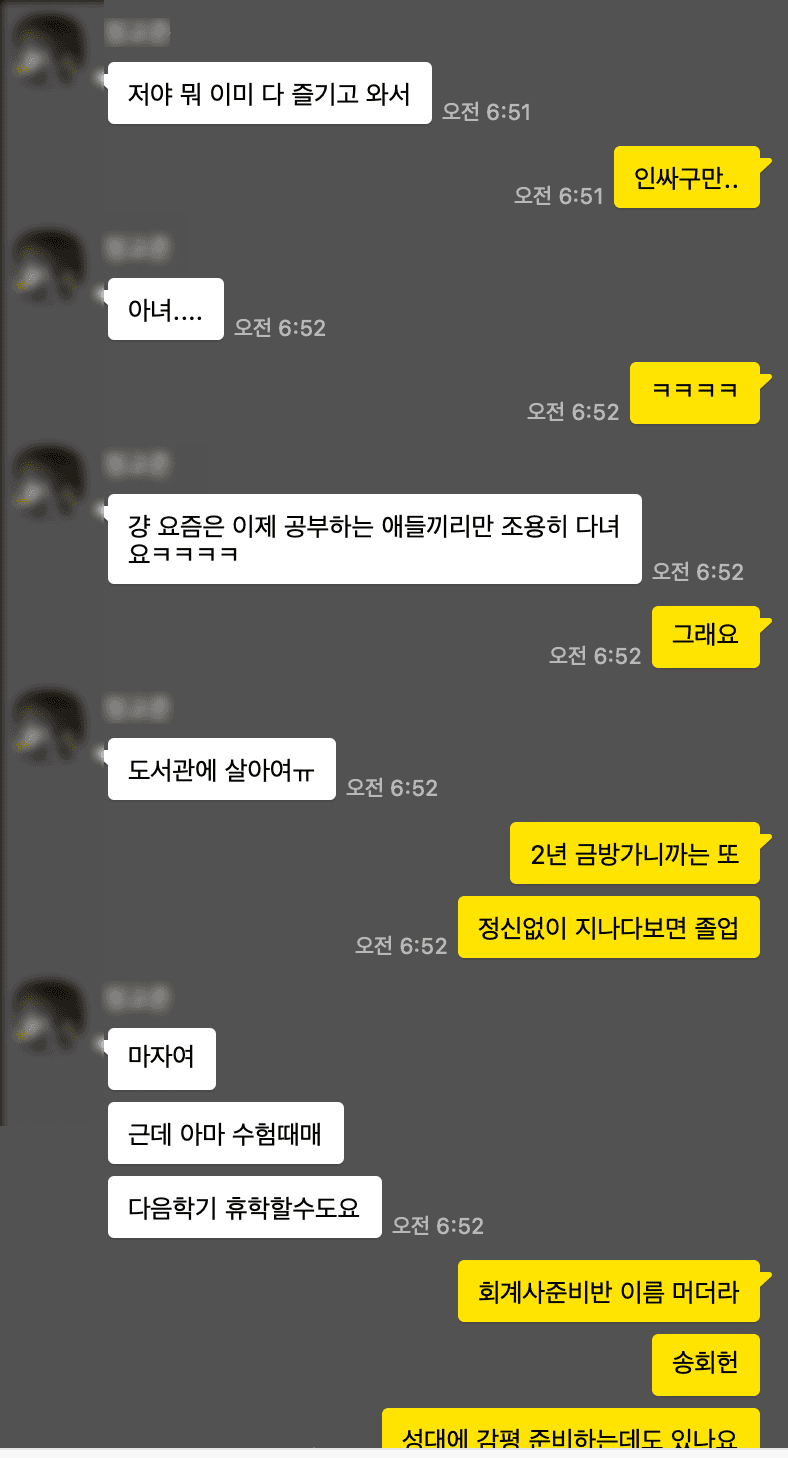View sender's avatar by "도서관에 살아여ㅠ" message
Image resolution: width=788 pixels, height=1458 pixels.
(x=50, y=726)
